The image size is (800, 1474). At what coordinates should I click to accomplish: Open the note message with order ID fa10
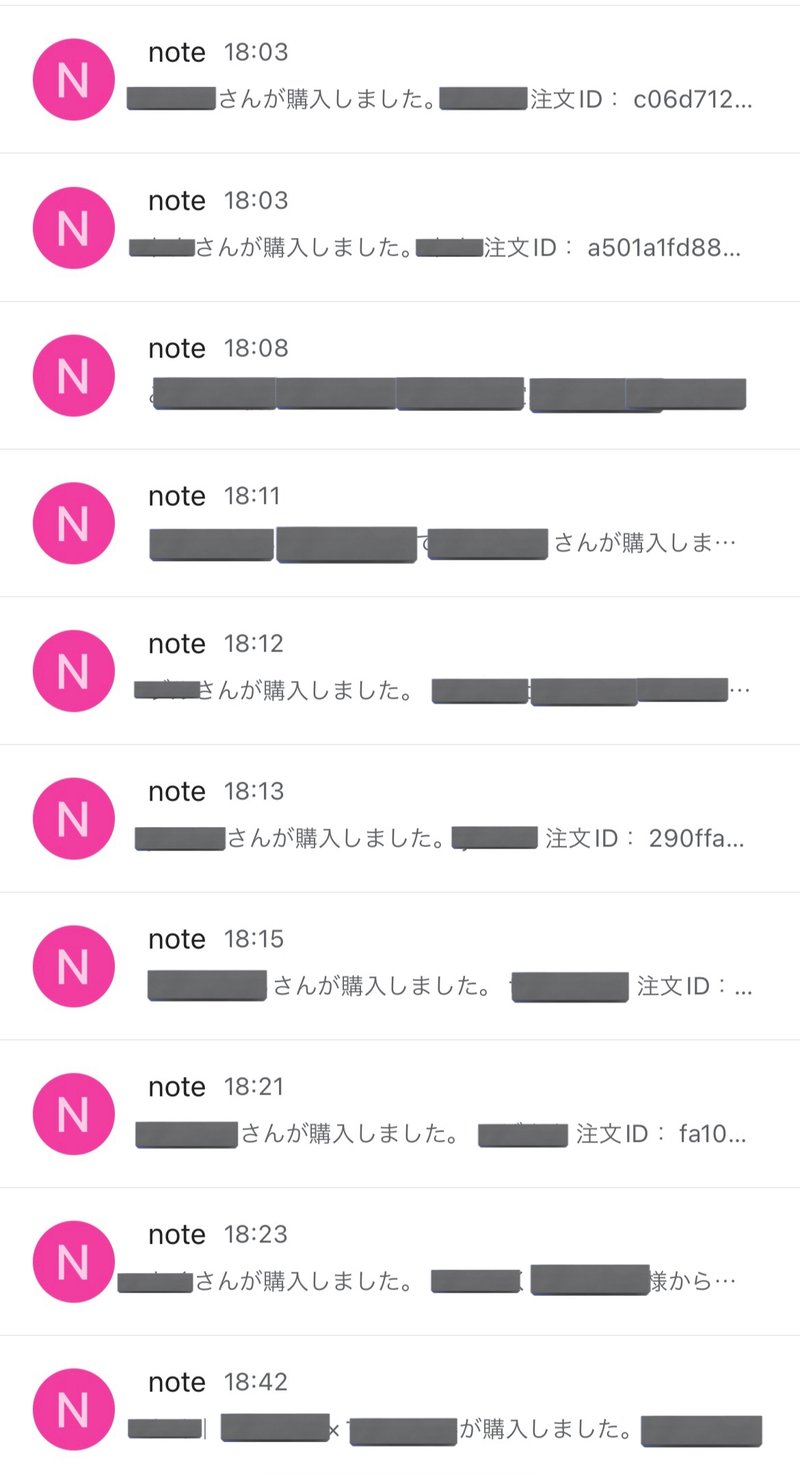pos(400,1115)
